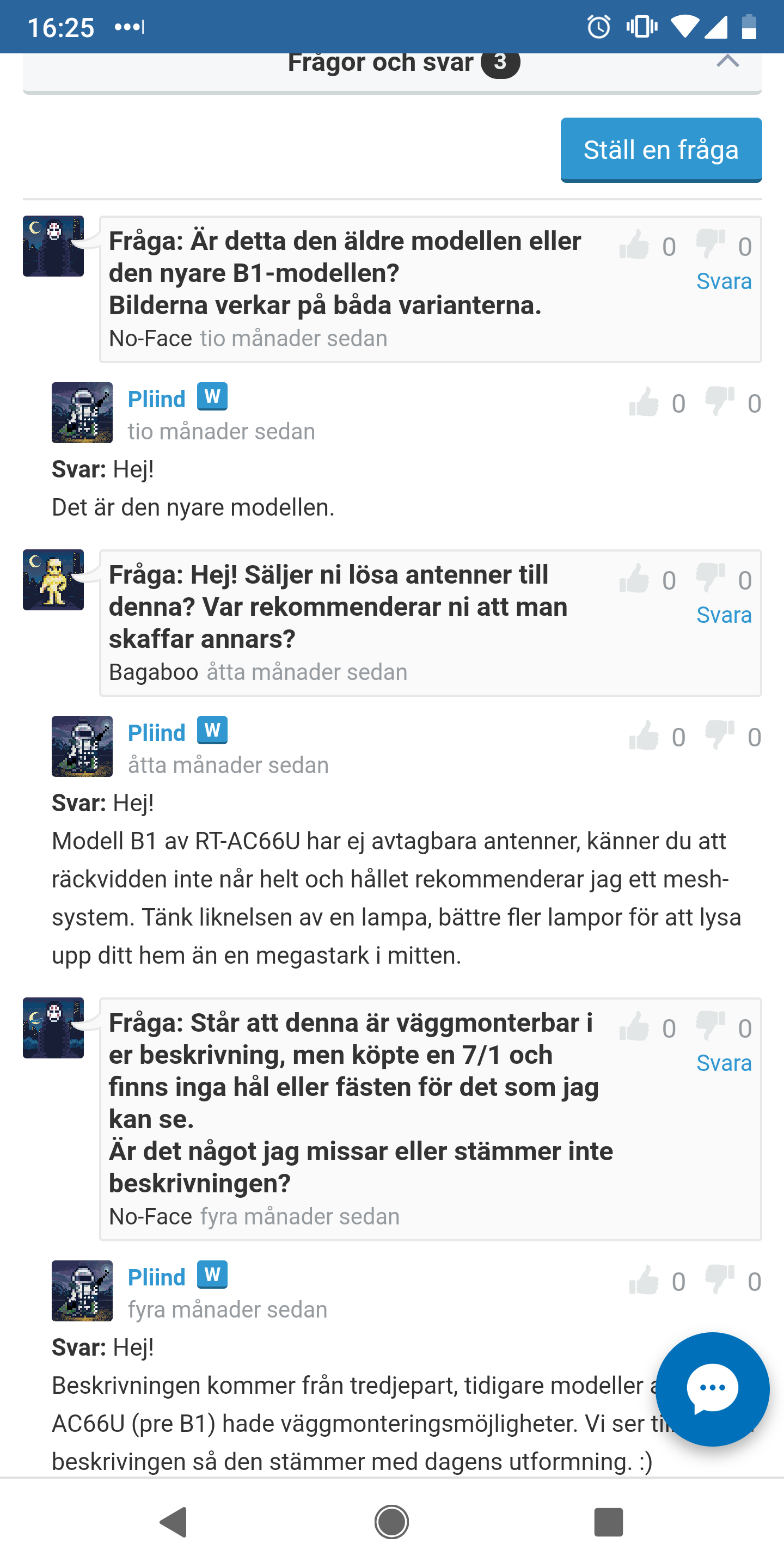Upvote the question about väggmonterbar
The height and width of the screenshot is (1568, 784).
pos(634,1027)
